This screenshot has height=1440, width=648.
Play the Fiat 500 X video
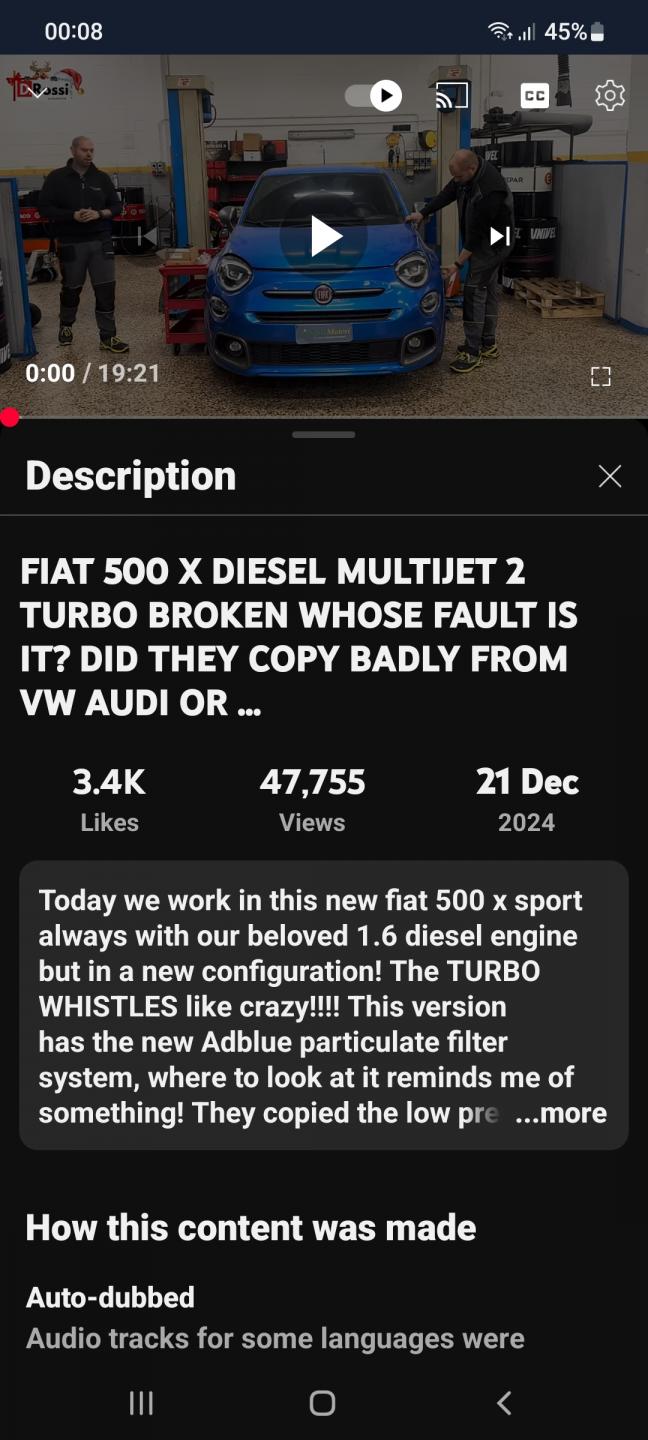[324, 237]
